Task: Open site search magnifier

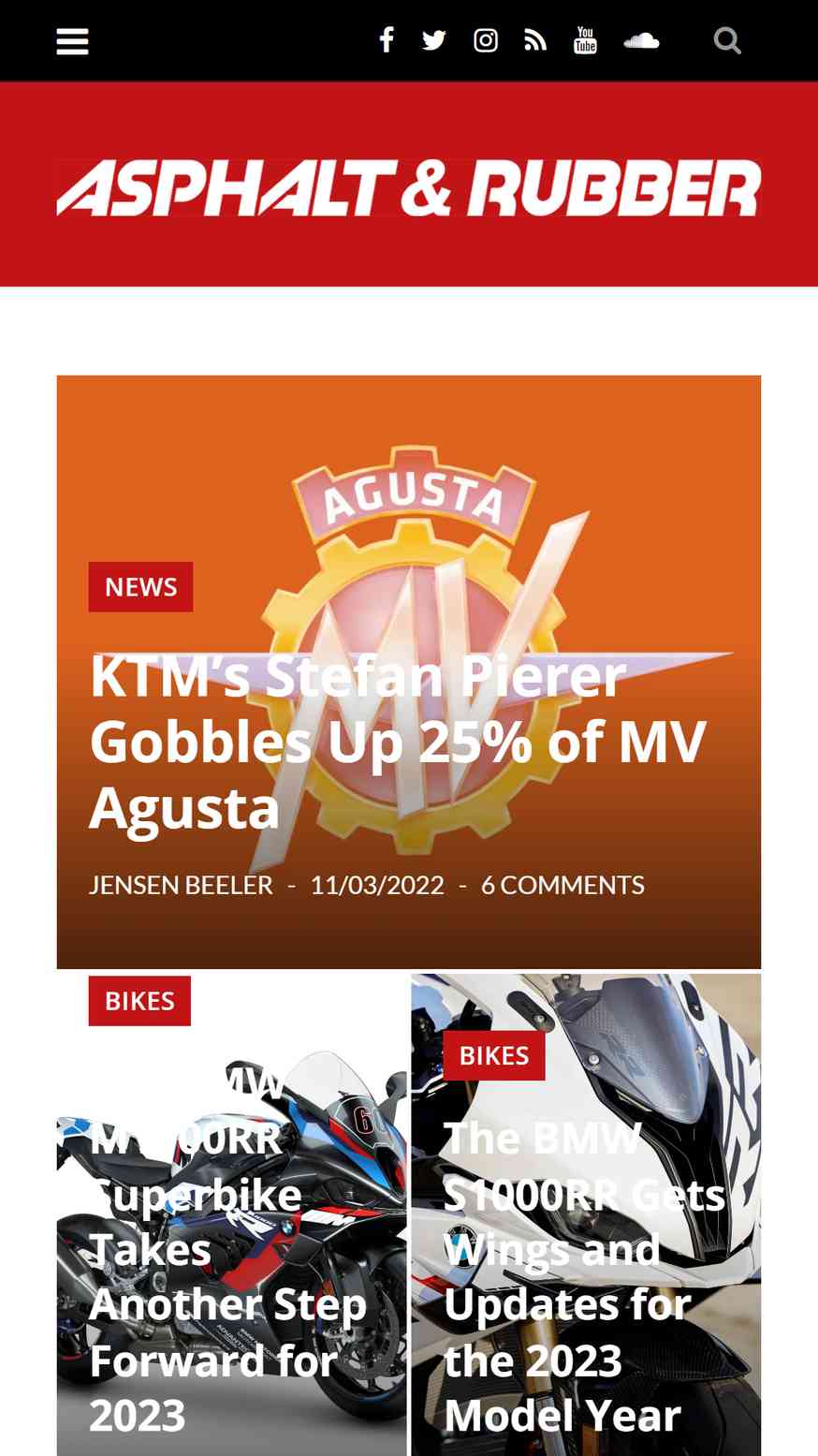Action: pos(727,40)
